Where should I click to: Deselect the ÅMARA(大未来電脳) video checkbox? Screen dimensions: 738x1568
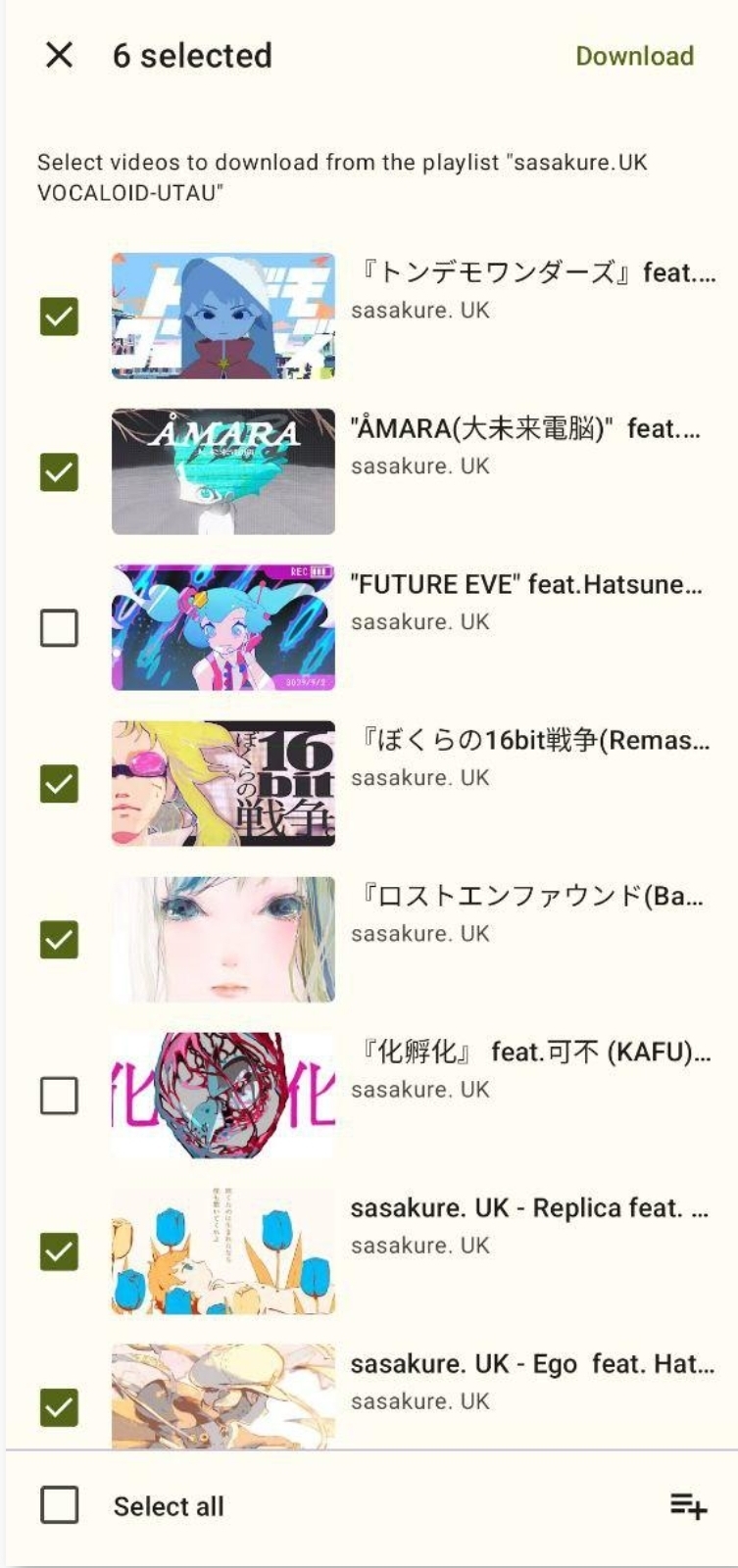click(x=59, y=472)
